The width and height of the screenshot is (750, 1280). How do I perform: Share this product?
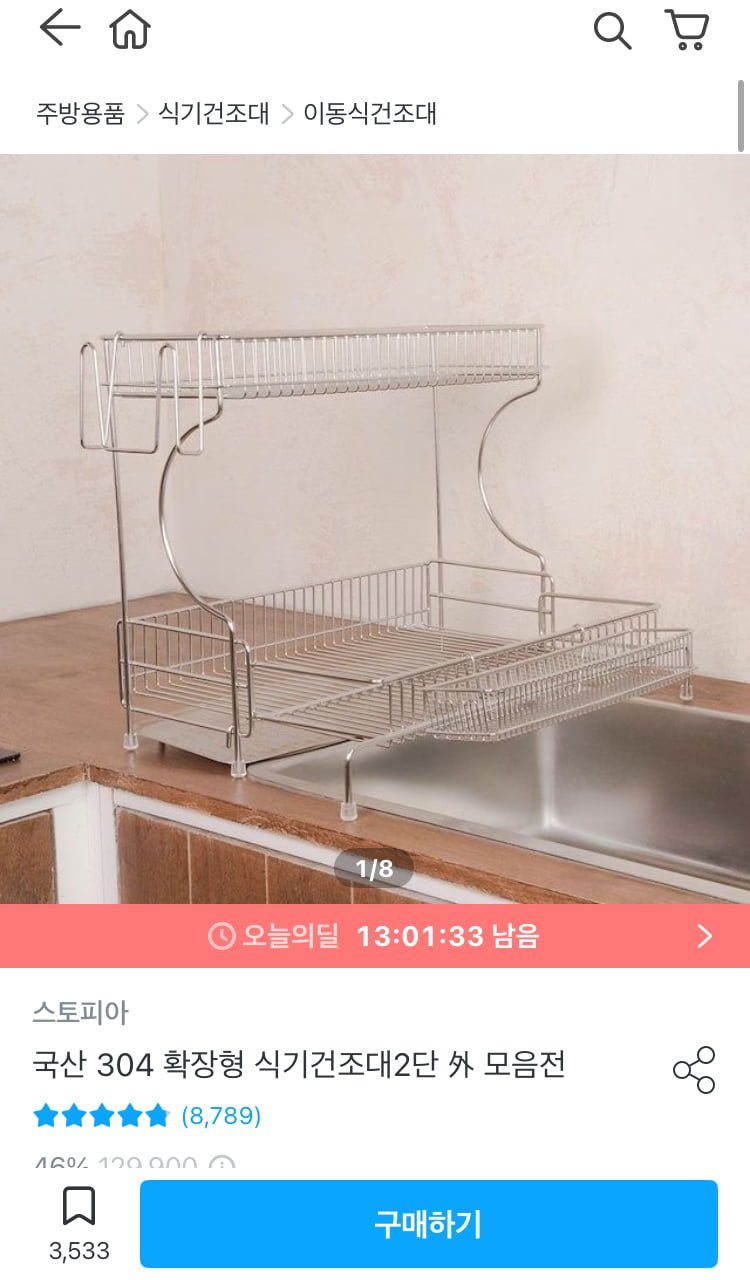694,1070
